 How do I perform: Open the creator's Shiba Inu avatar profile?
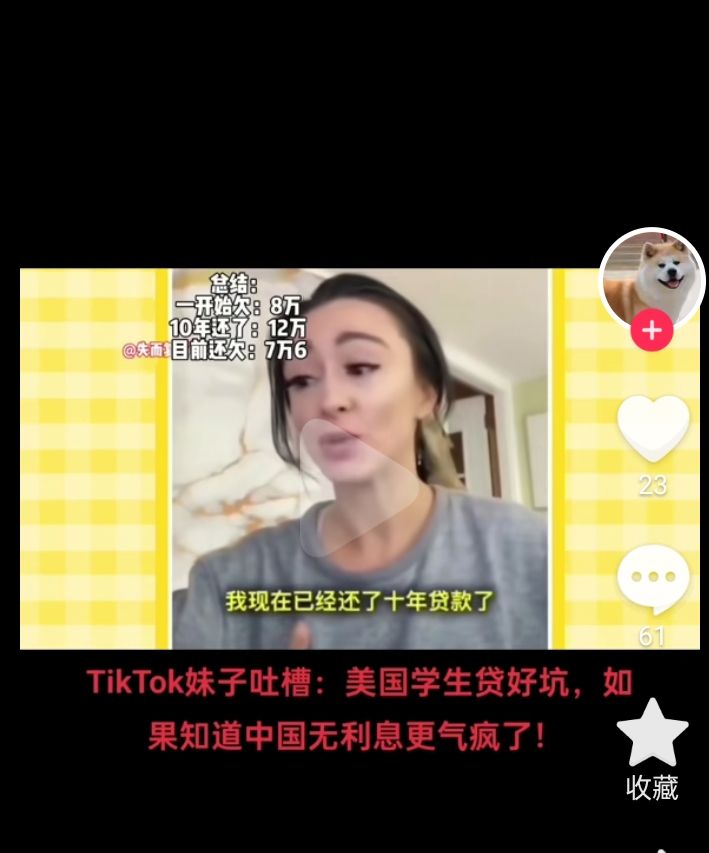(x=652, y=277)
